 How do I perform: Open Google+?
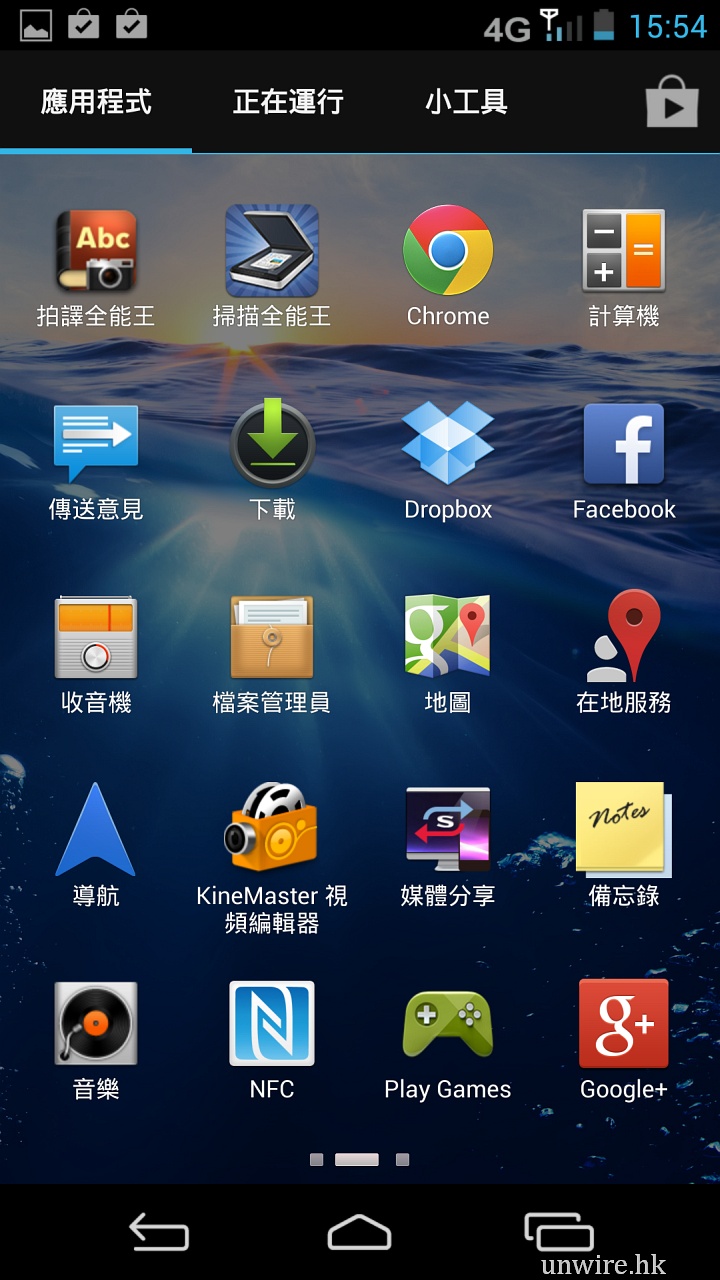(624, 1024)
